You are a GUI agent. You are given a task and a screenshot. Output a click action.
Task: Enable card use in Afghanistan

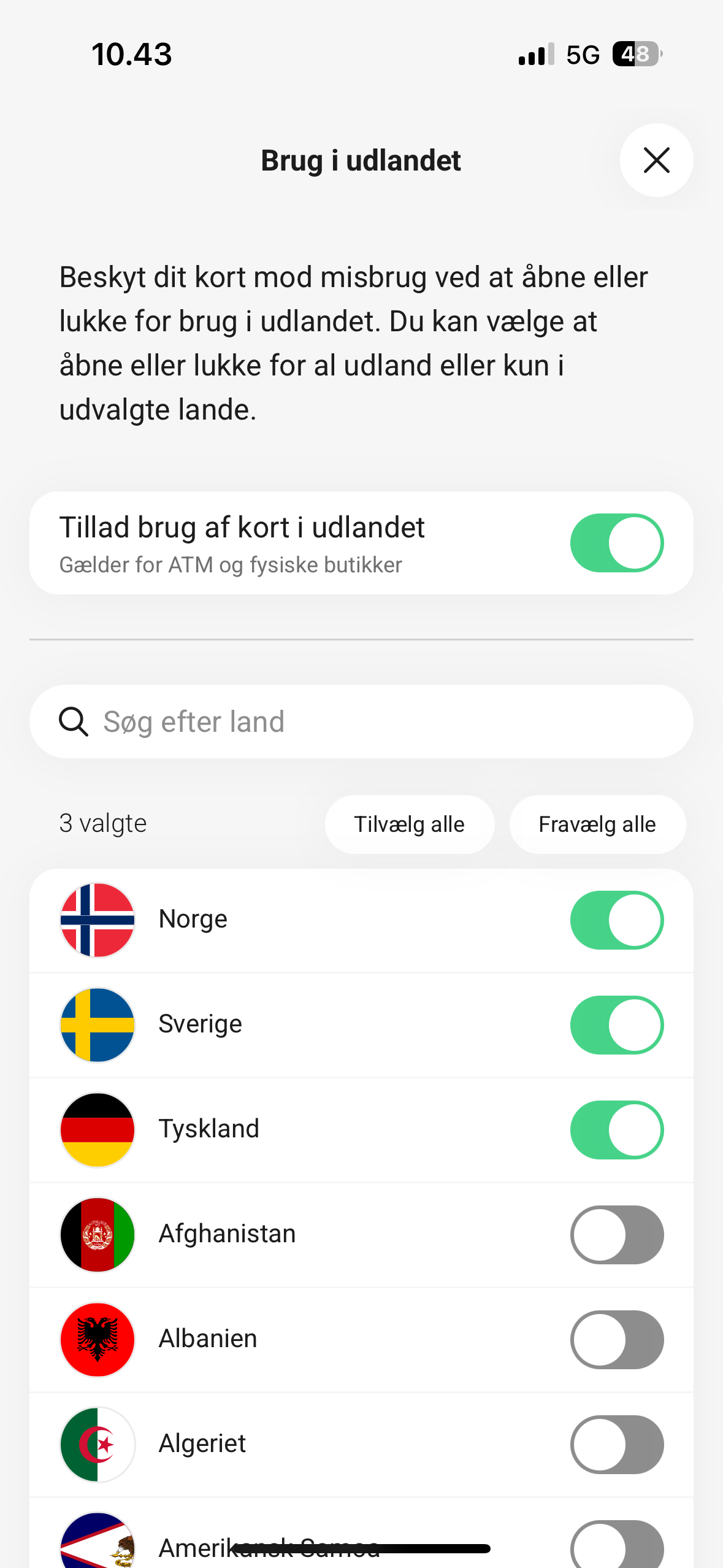(617, 1235)
